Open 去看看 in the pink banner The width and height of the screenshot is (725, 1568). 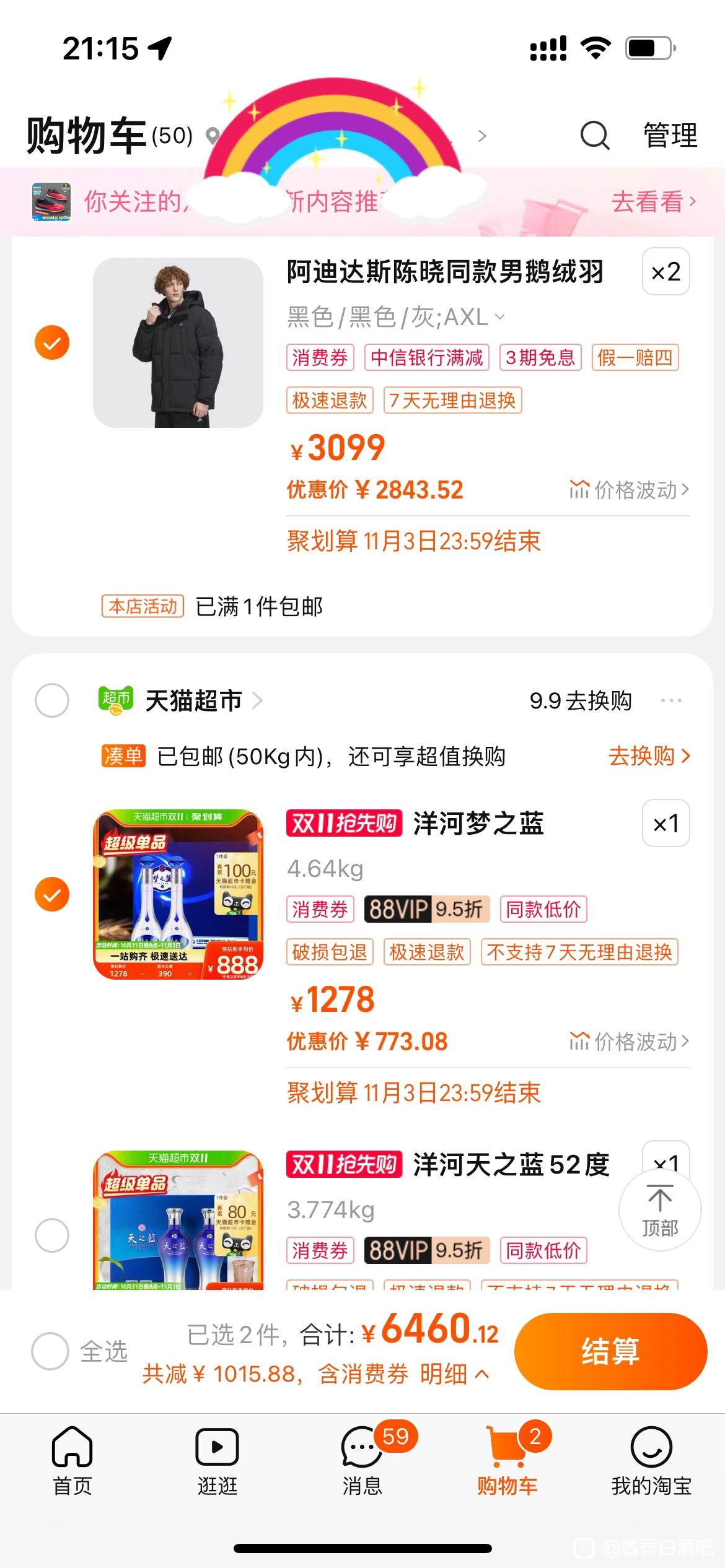click(654, 201)
